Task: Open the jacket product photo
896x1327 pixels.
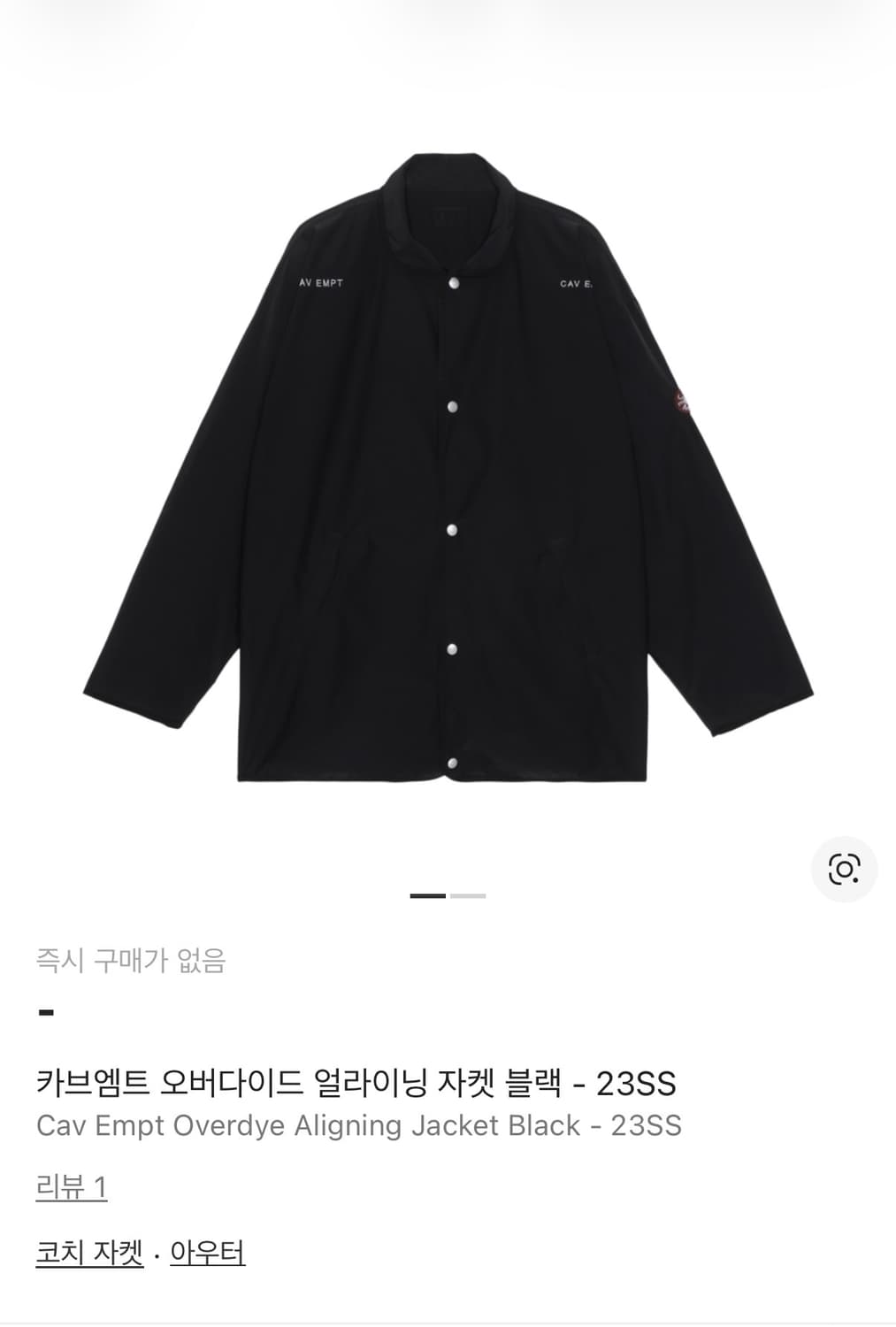Action: pos(448,469)
